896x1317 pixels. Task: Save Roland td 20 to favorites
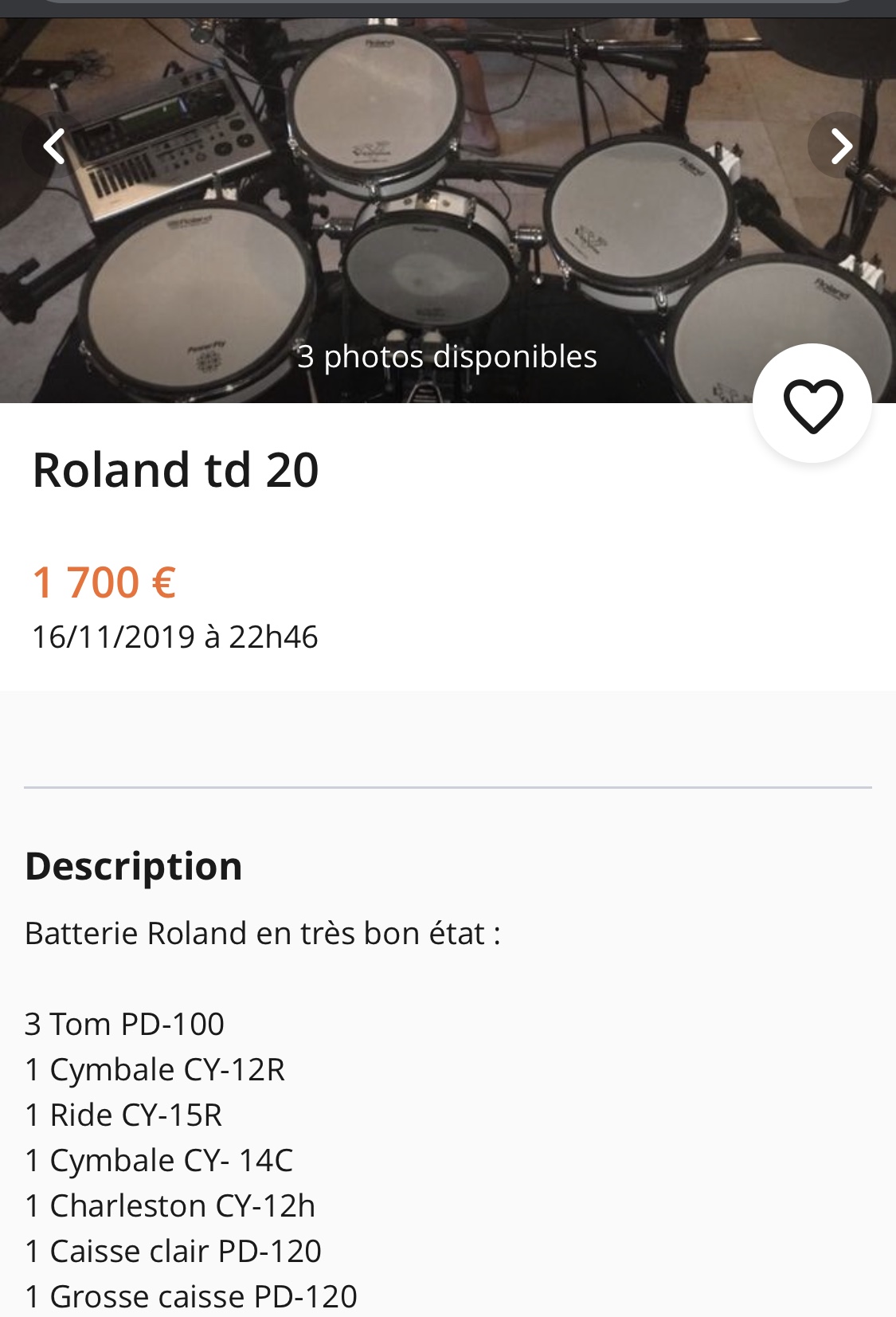812,405
